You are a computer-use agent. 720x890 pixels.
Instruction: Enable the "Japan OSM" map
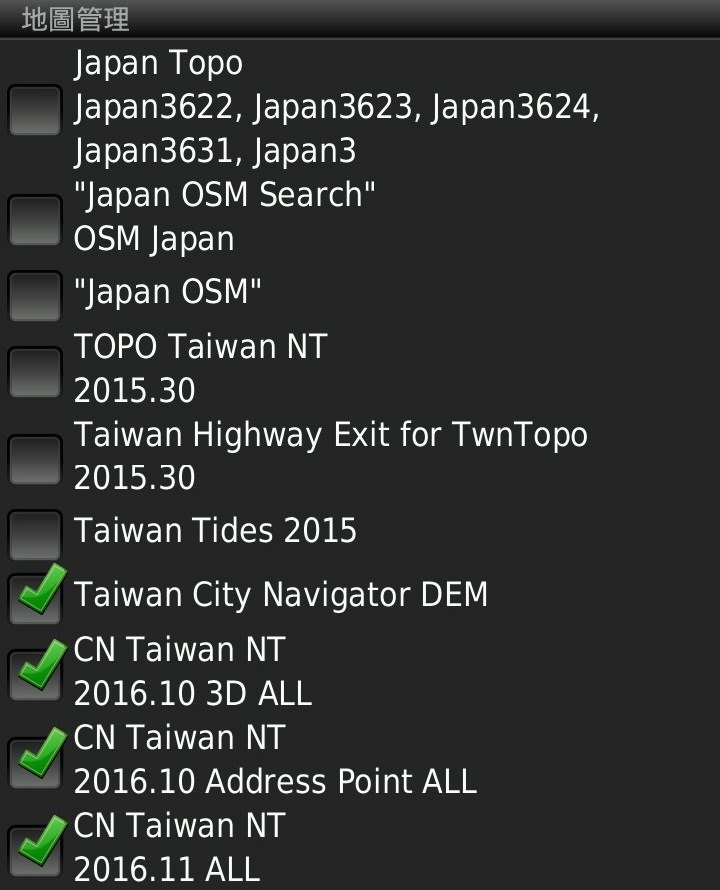35,294
